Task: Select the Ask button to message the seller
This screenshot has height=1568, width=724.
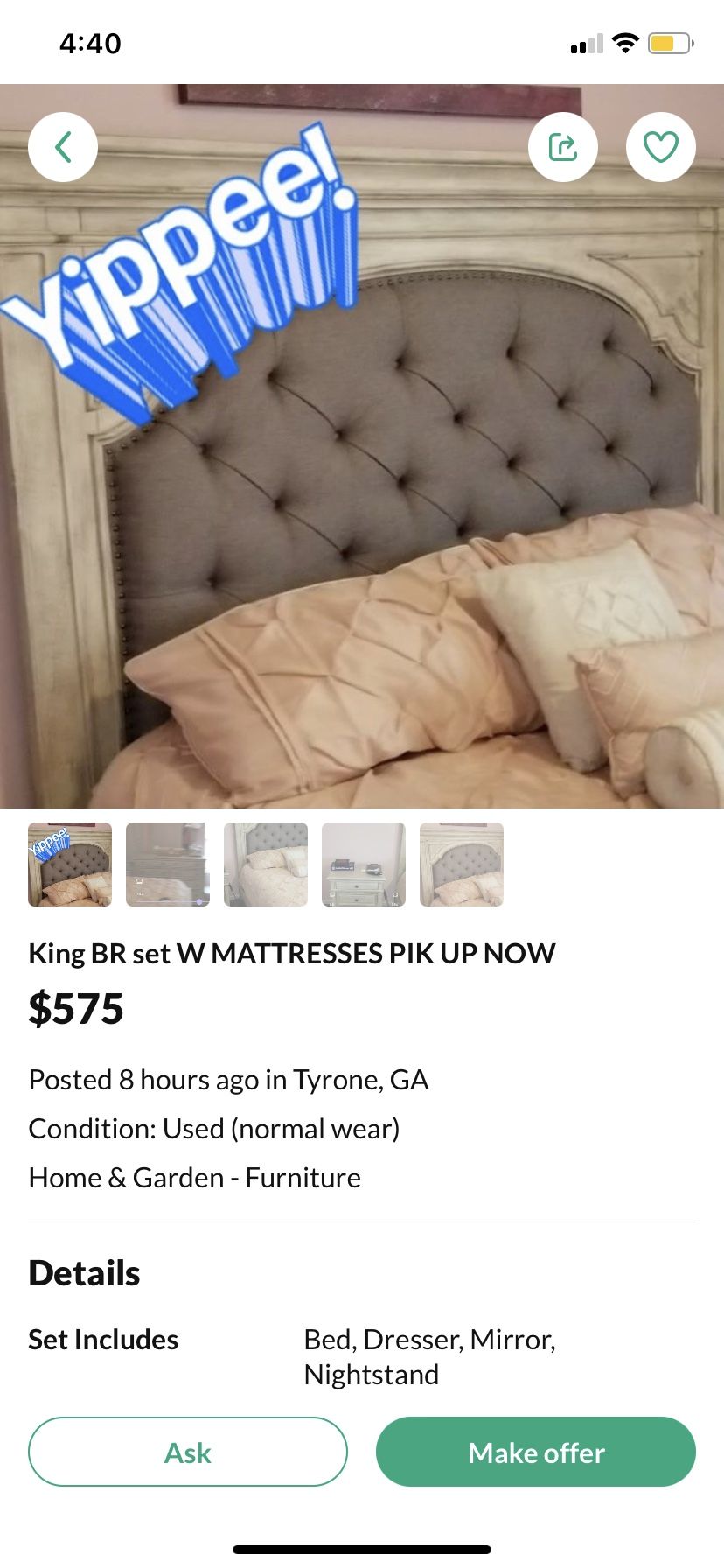Action: tap(188, 1452)
